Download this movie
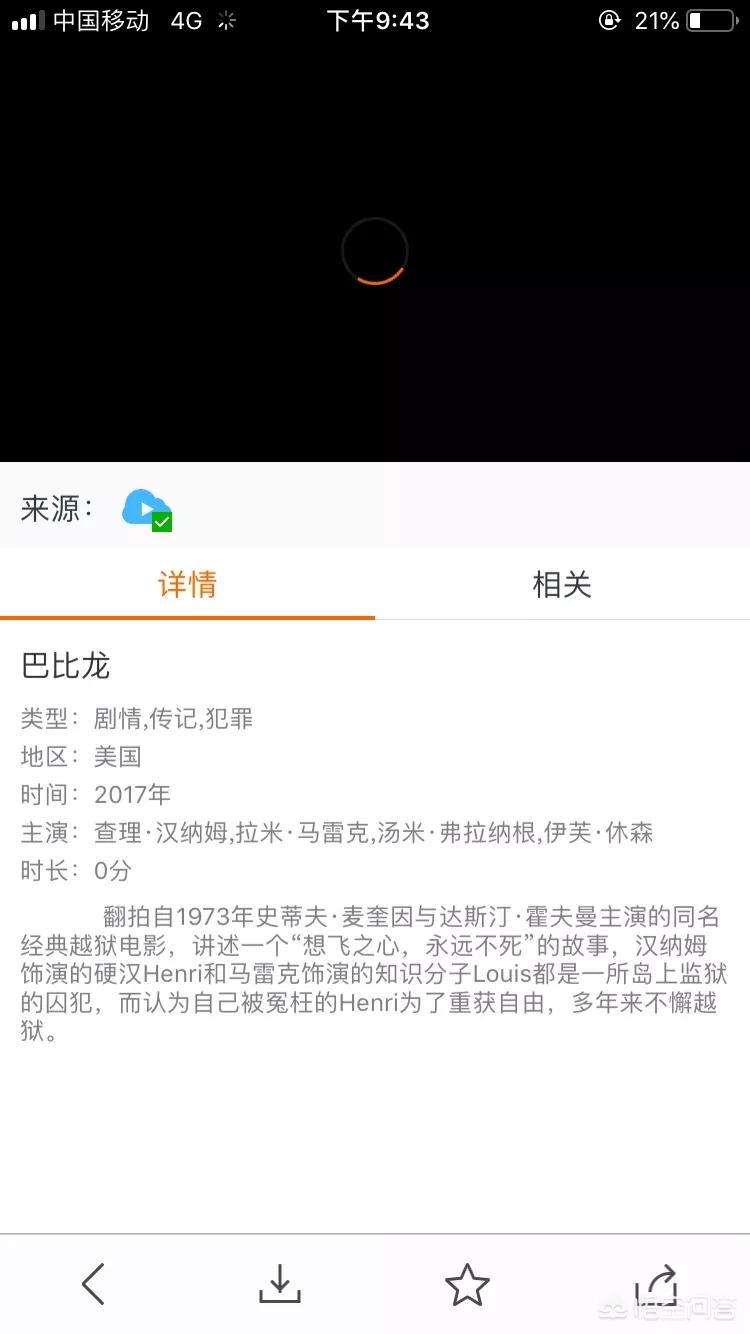 280,1284
